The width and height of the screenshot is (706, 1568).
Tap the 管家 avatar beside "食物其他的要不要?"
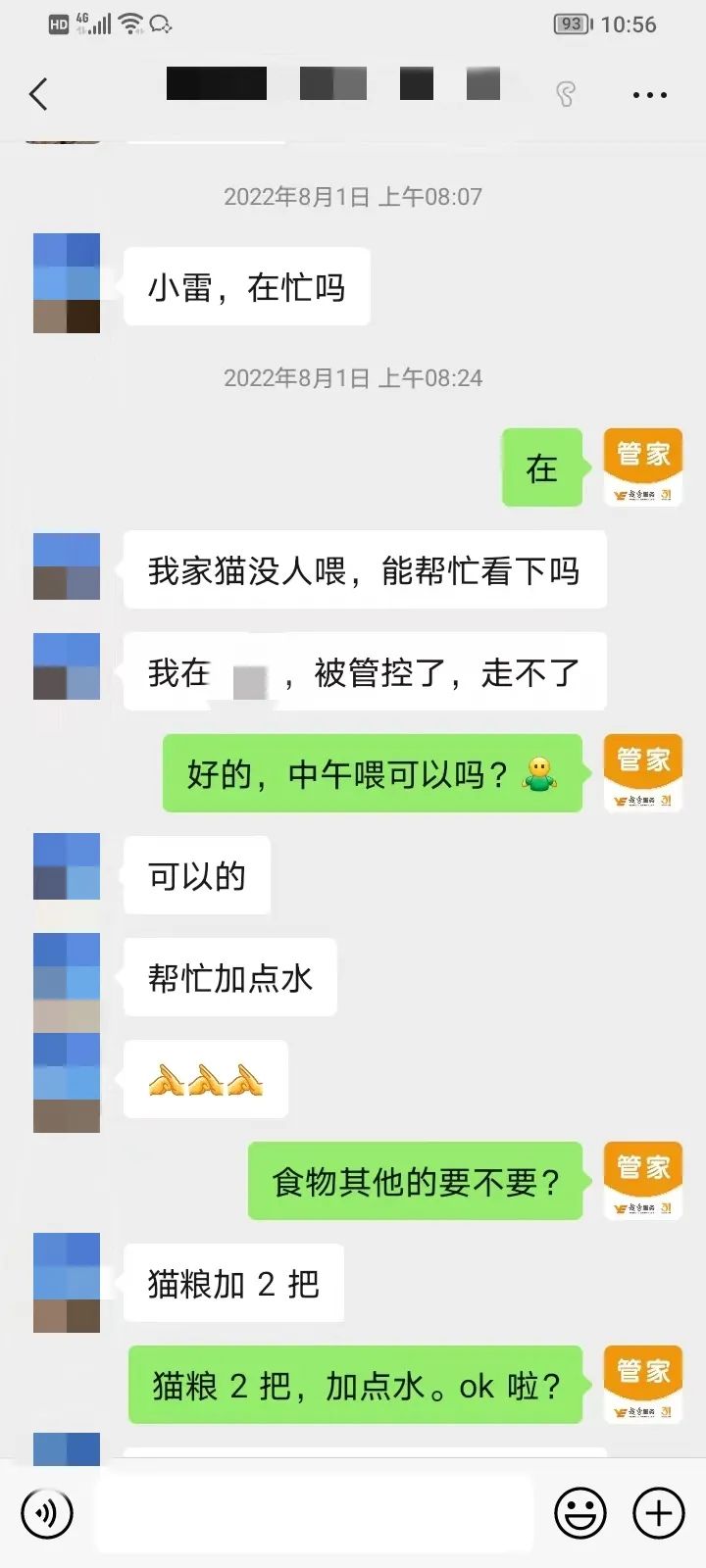(642, 1180)
